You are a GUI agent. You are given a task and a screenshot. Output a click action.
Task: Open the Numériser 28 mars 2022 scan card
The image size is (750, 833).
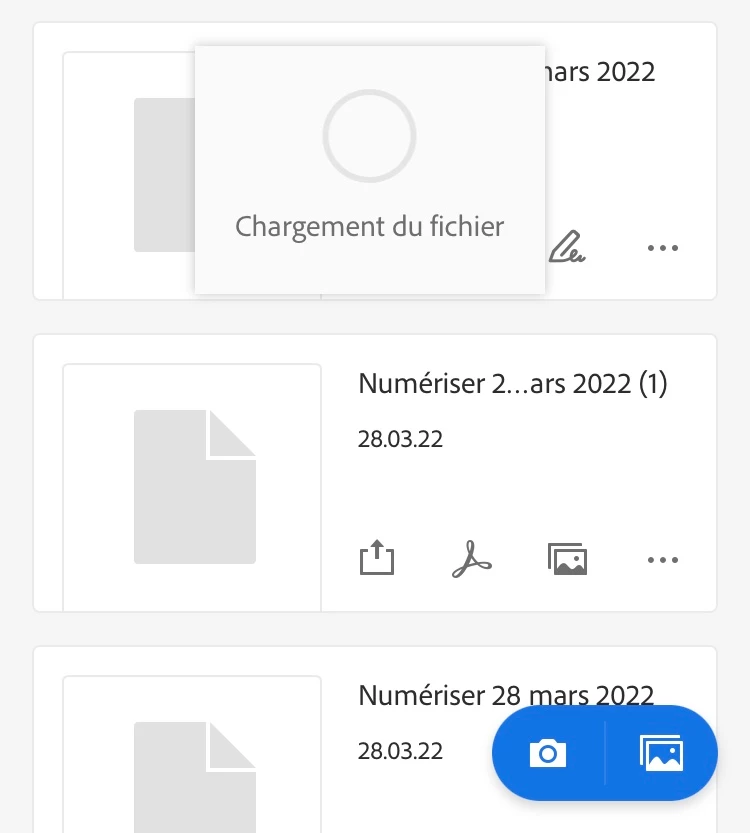(420, 695)
